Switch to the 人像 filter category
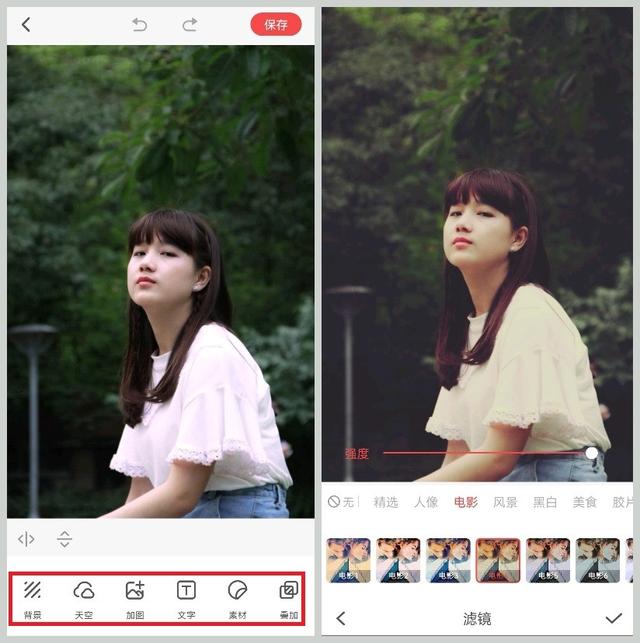Image resolution: width=640 pixels, height=643 pixels. 426,502
